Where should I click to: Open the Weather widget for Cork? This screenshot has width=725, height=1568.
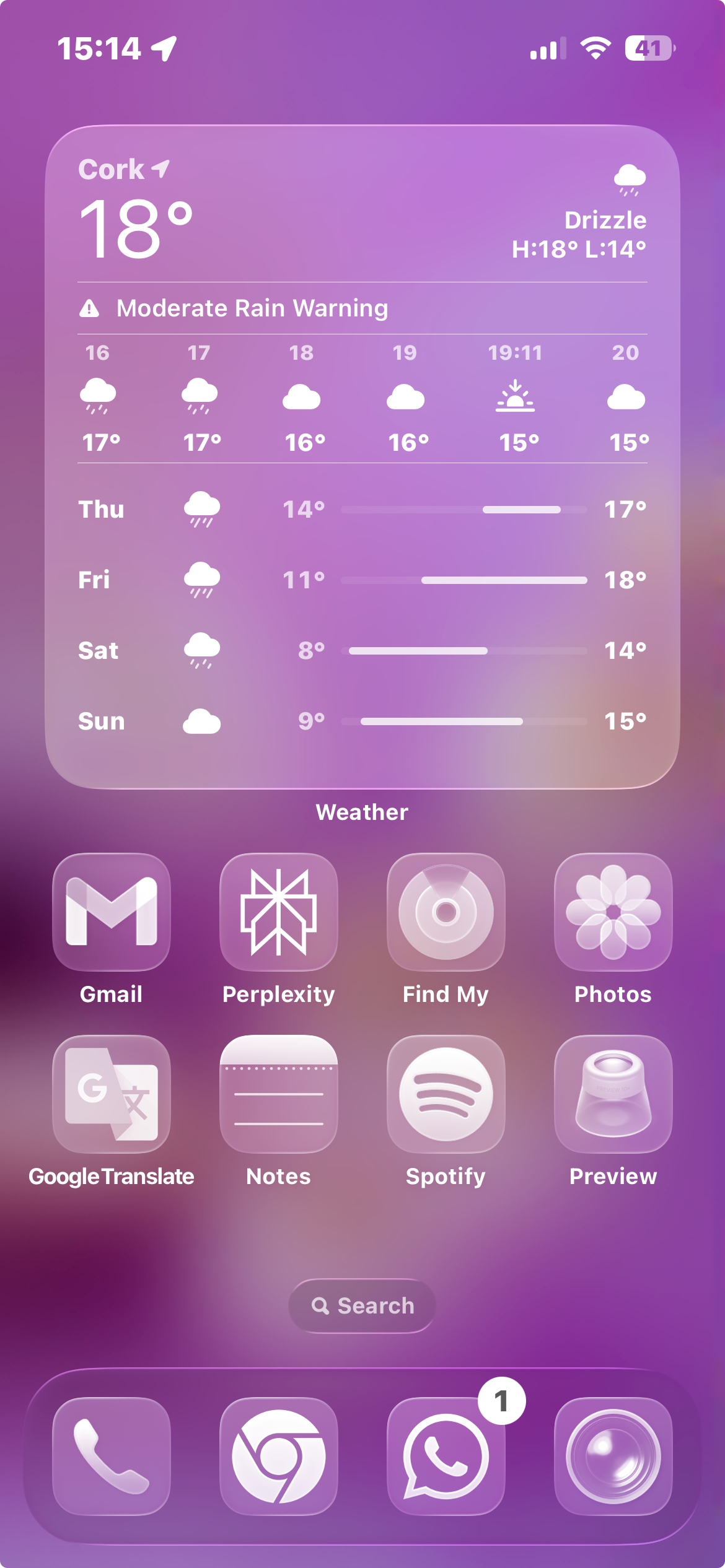[x=362, y=457]
